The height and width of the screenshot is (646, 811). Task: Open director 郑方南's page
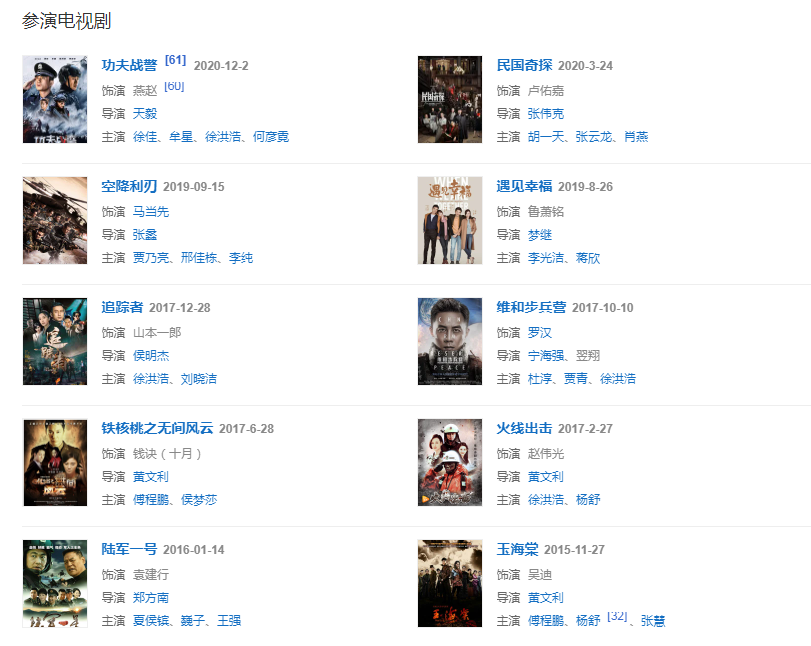coord(151,598)
